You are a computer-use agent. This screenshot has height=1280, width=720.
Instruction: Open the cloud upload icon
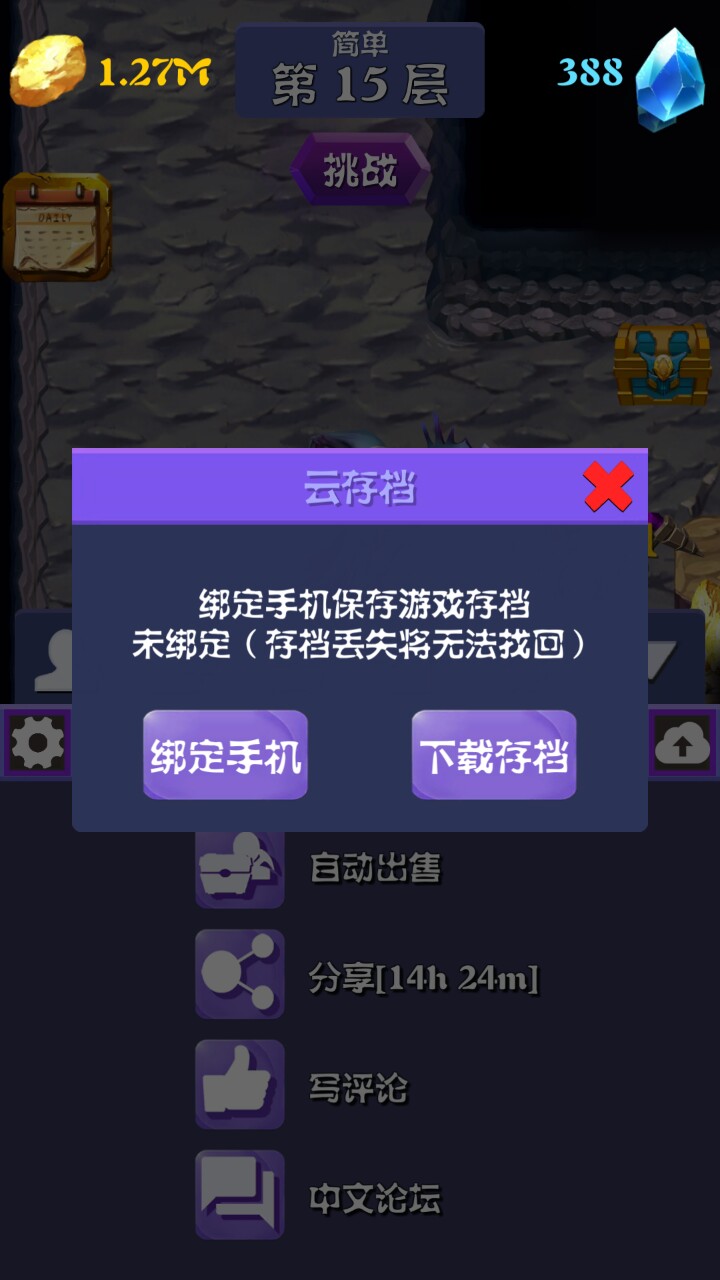(683, 744)
